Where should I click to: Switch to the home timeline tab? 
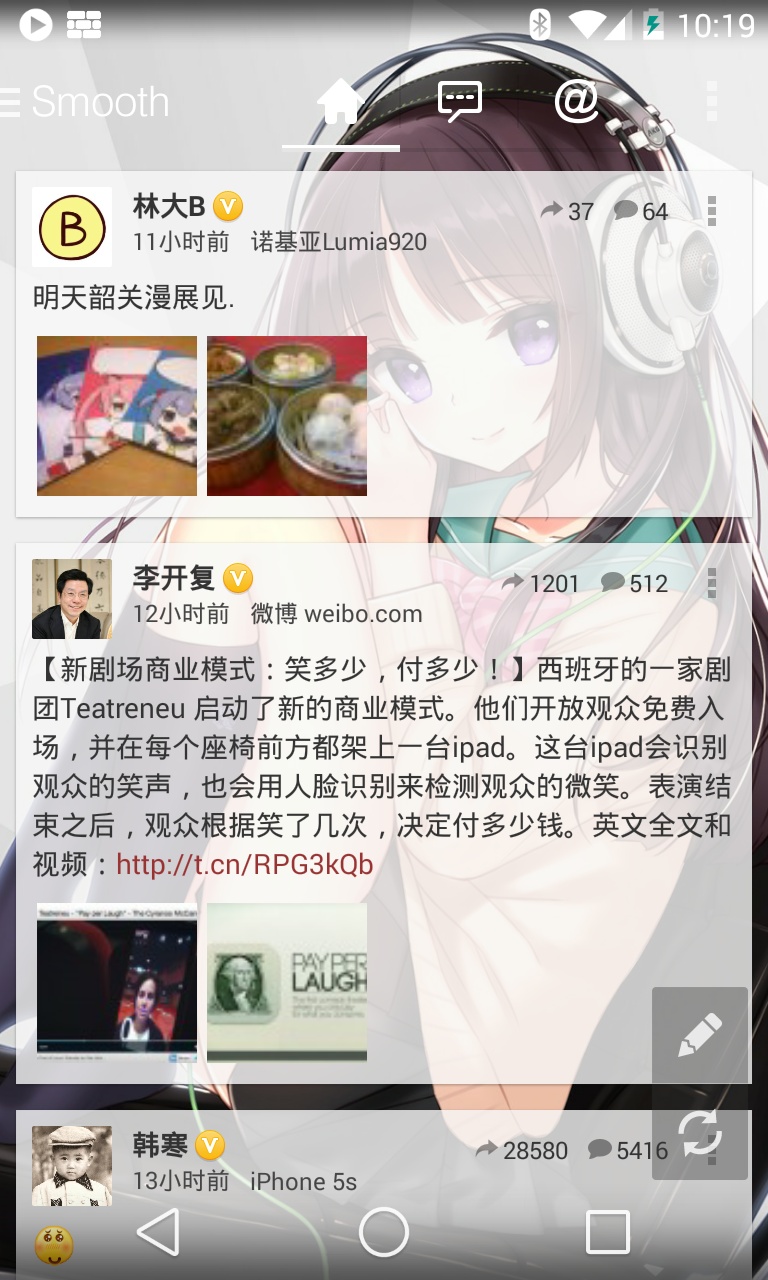340,102
